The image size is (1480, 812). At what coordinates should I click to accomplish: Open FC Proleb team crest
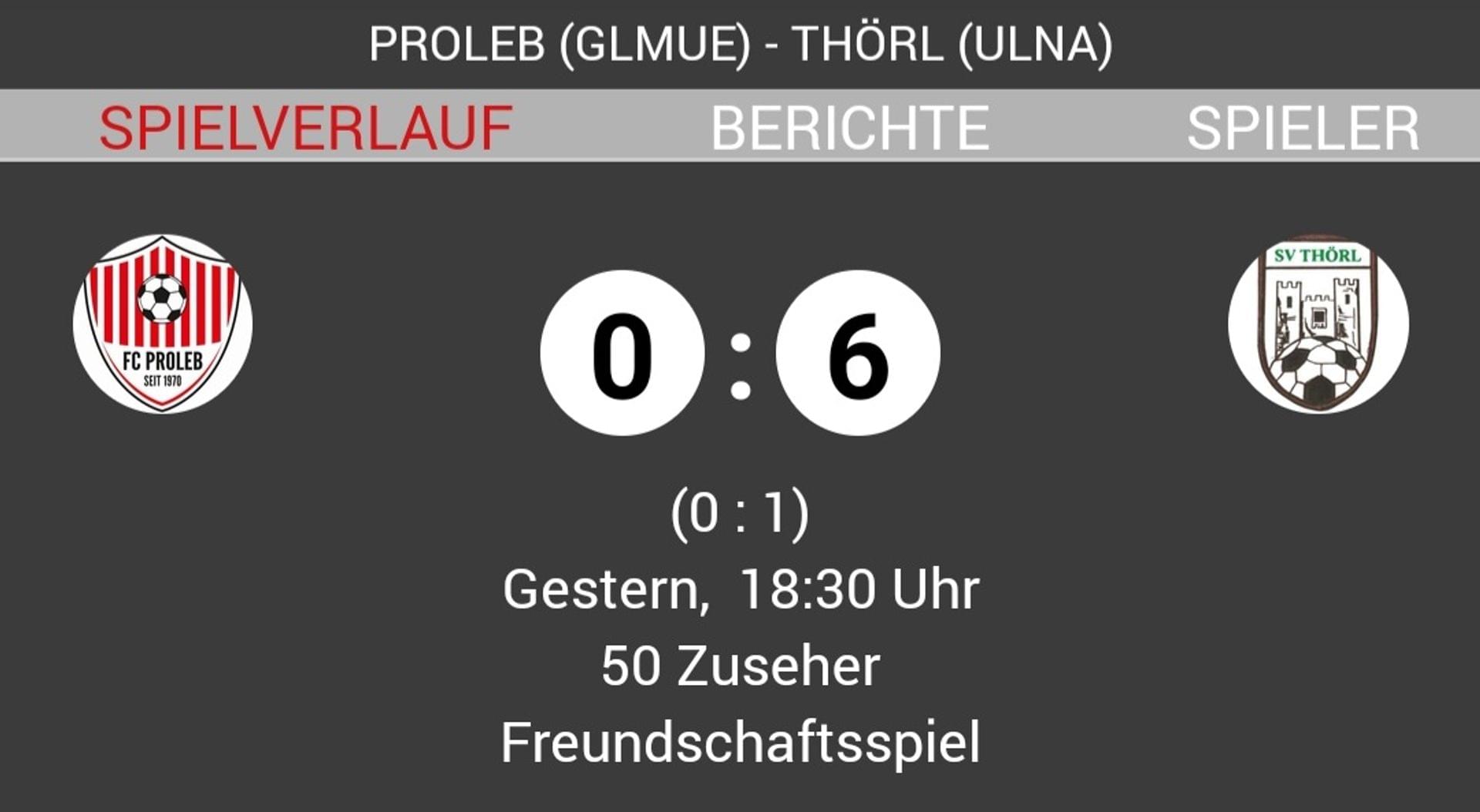coord(163,324)
